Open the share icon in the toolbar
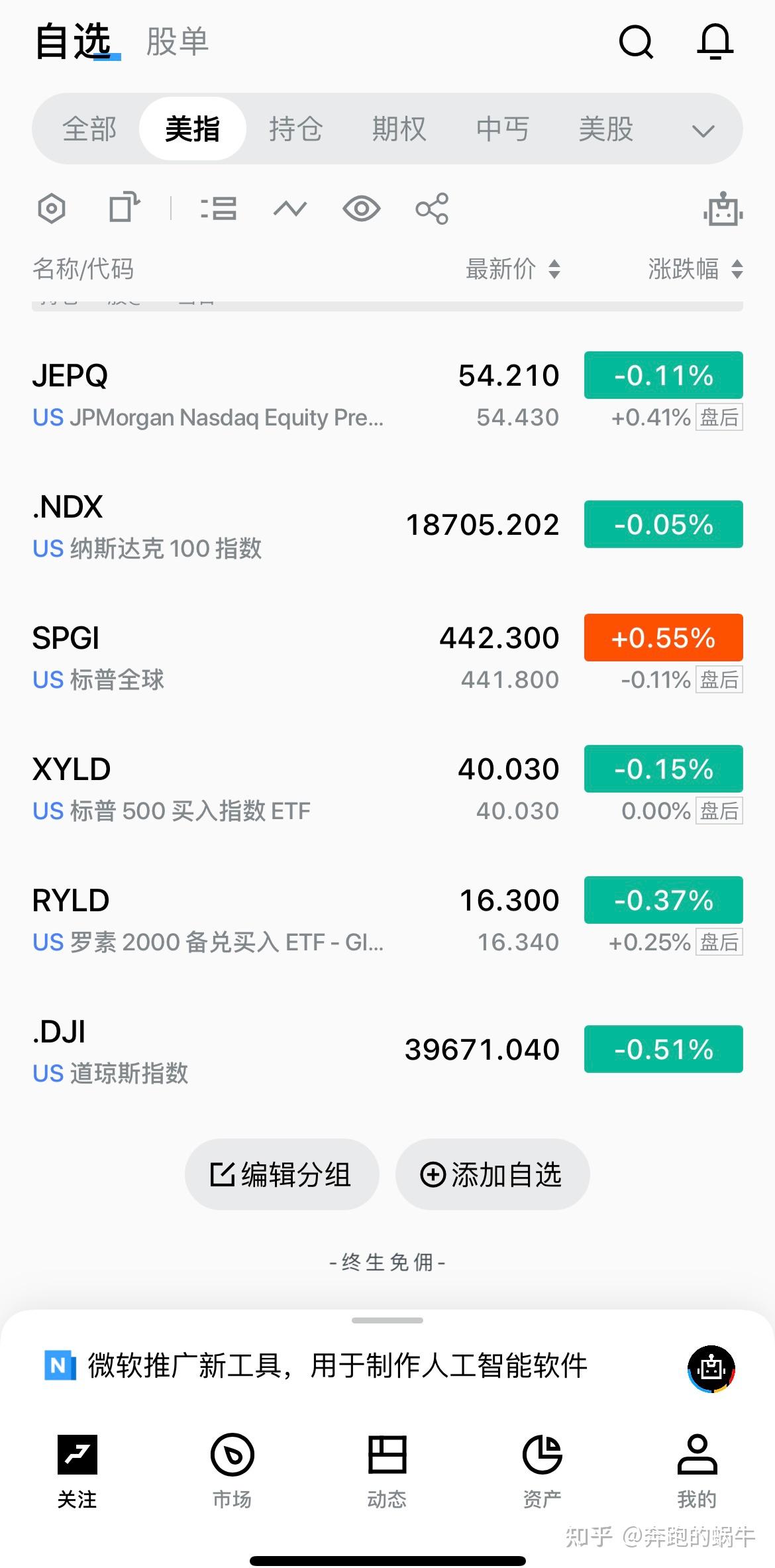775x1568 pixels. click(431, 209)
